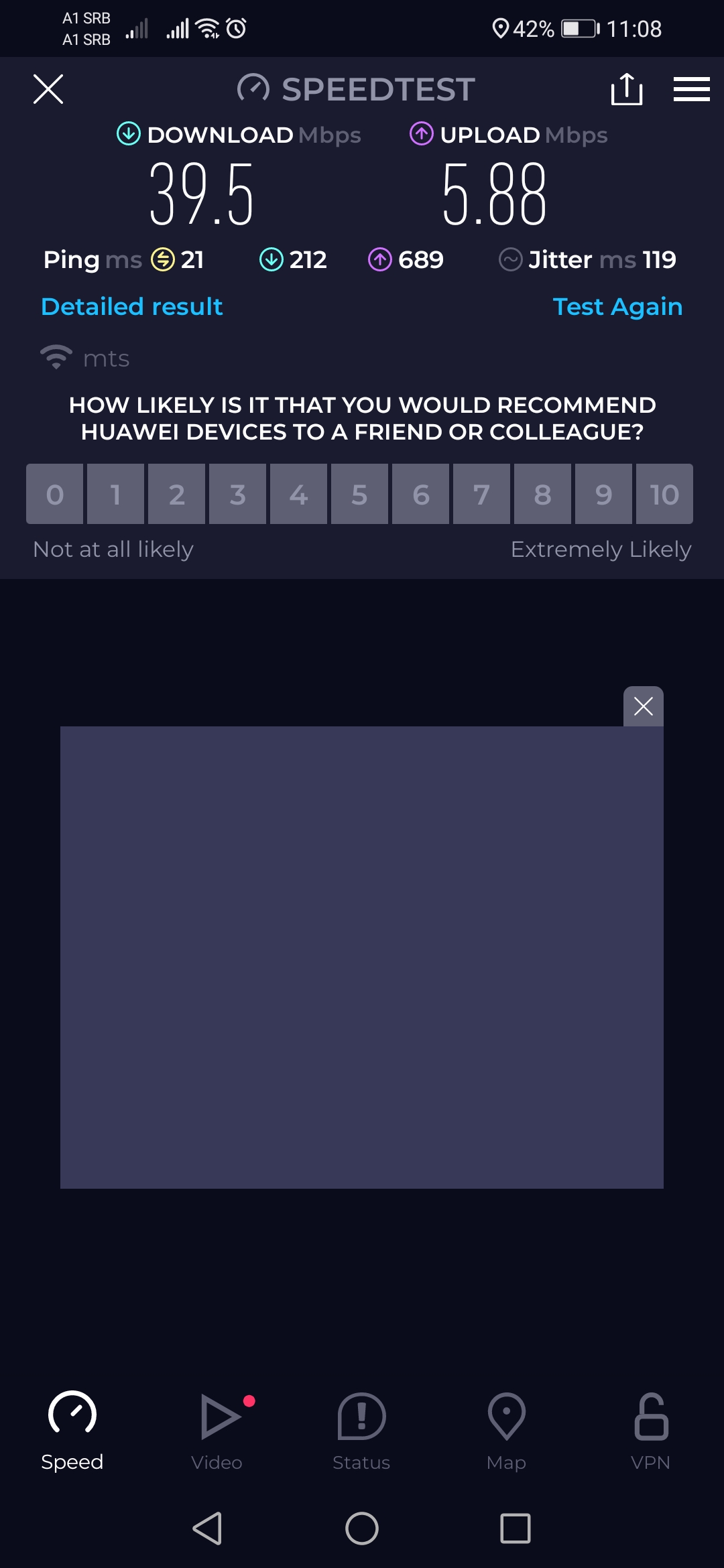Go back using system navigation
The image size is (724, 1568).
(x=207, y=1528)
